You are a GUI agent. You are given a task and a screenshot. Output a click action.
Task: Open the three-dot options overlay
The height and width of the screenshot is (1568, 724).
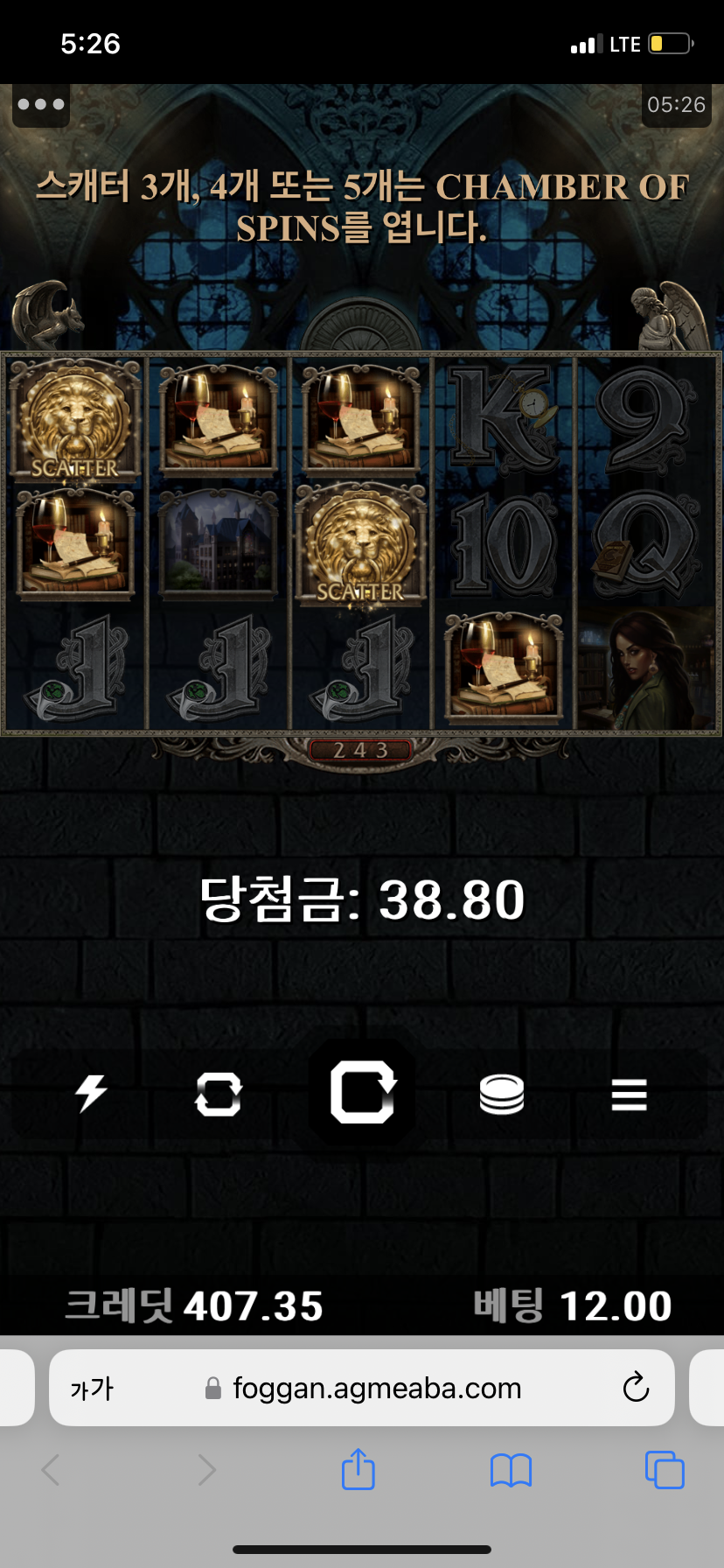click(41, 104)
